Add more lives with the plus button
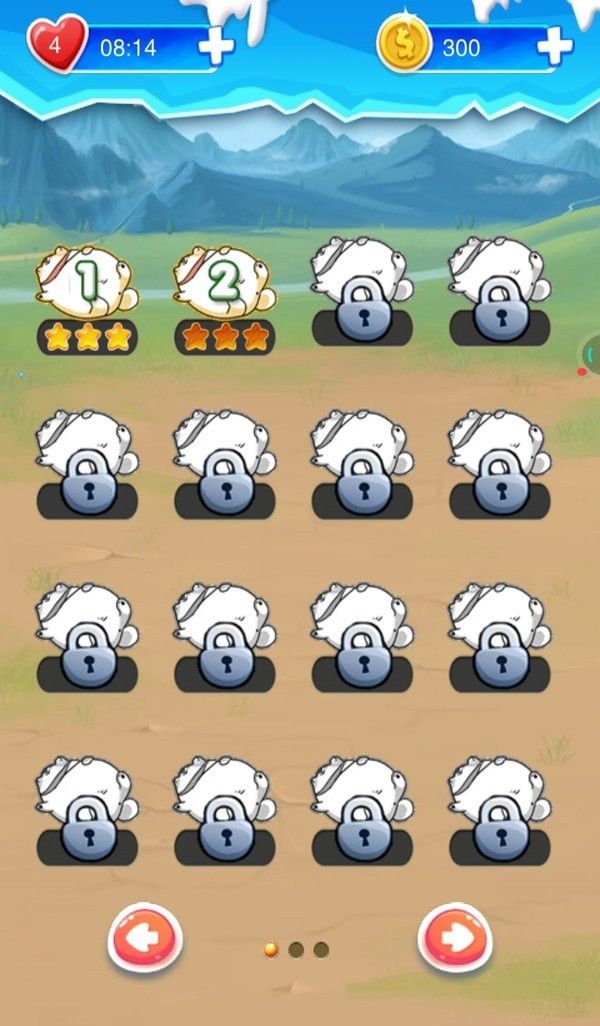This screenshot has width=600, height=1026. pyautogui.click(x=216, y=47)
